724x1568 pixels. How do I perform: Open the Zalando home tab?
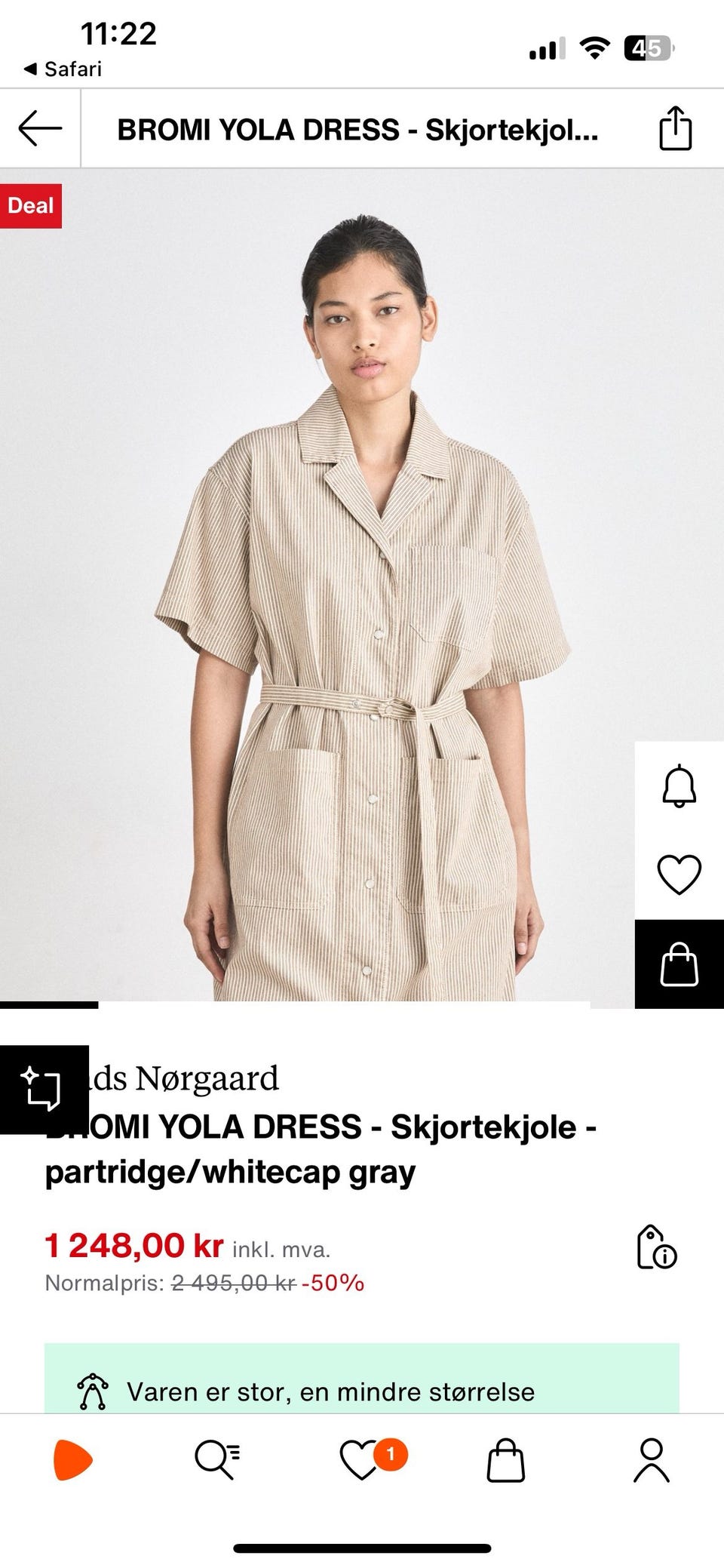[x=72, y=1459]
